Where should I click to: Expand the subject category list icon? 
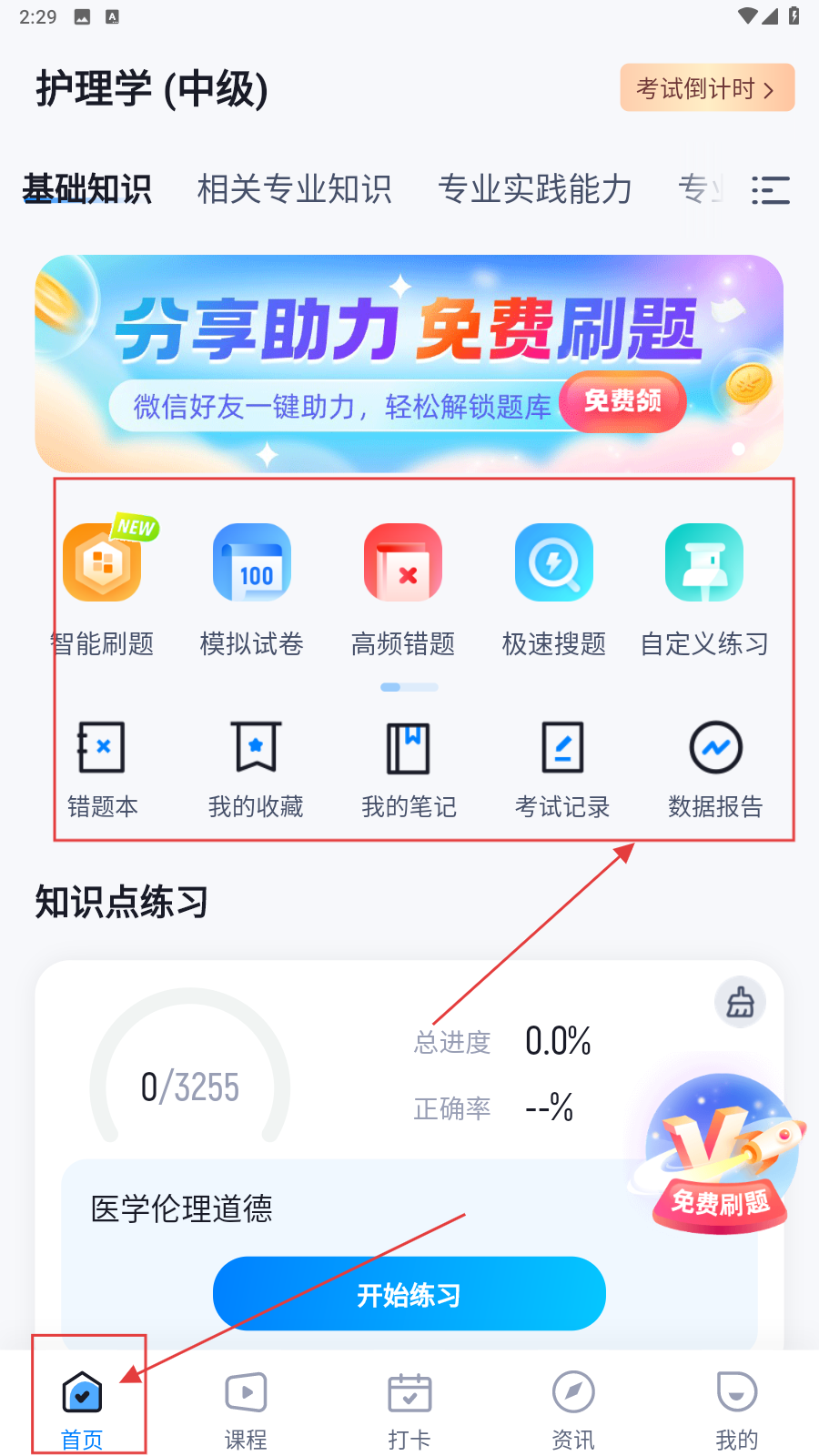tap(770, 190)
